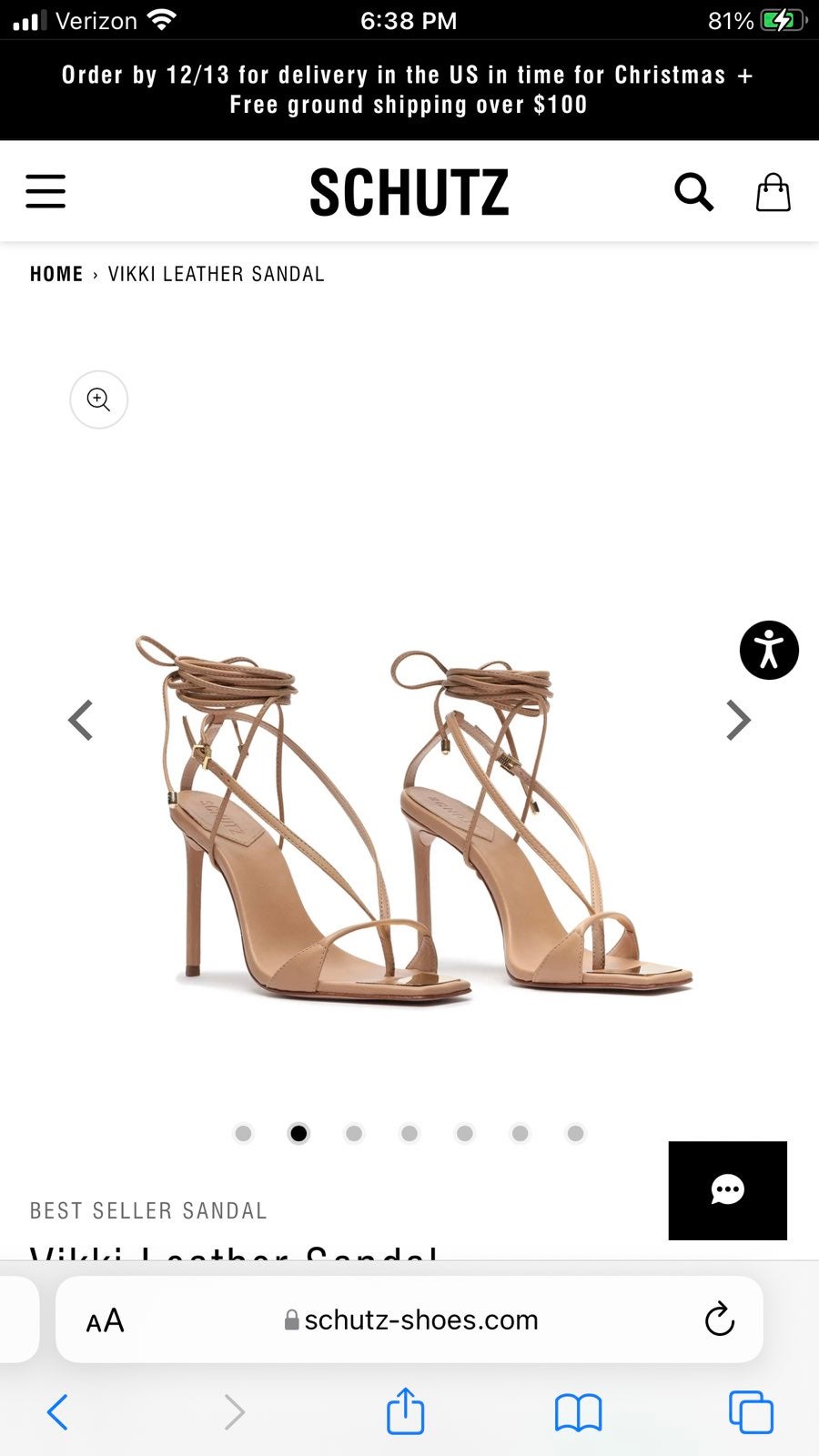Open the accessibility options icon
Screen dimensions: 819x1456
pyautogui.click(x=770, y=650)
